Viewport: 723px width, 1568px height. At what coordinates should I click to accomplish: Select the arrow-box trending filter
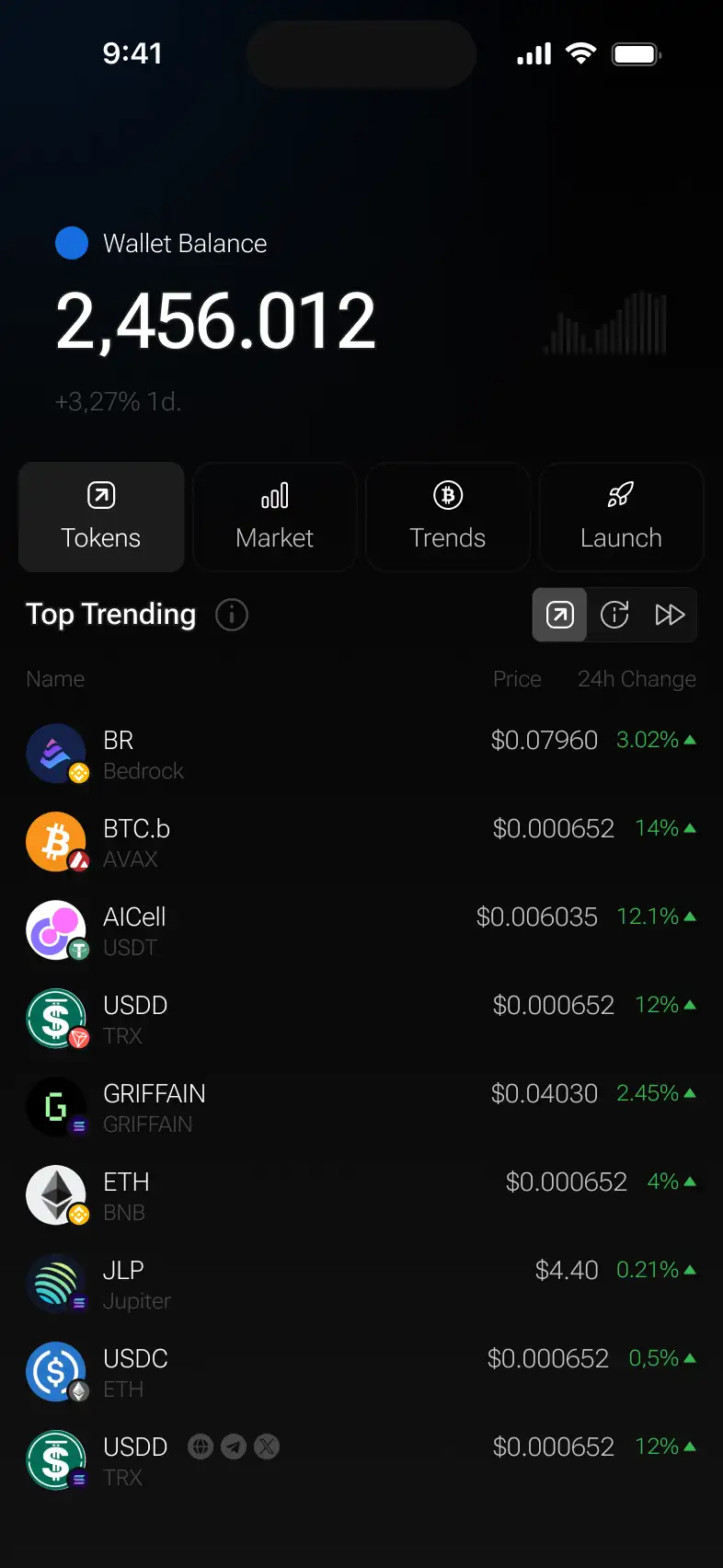pyautogui.click(x=559, y=615)
